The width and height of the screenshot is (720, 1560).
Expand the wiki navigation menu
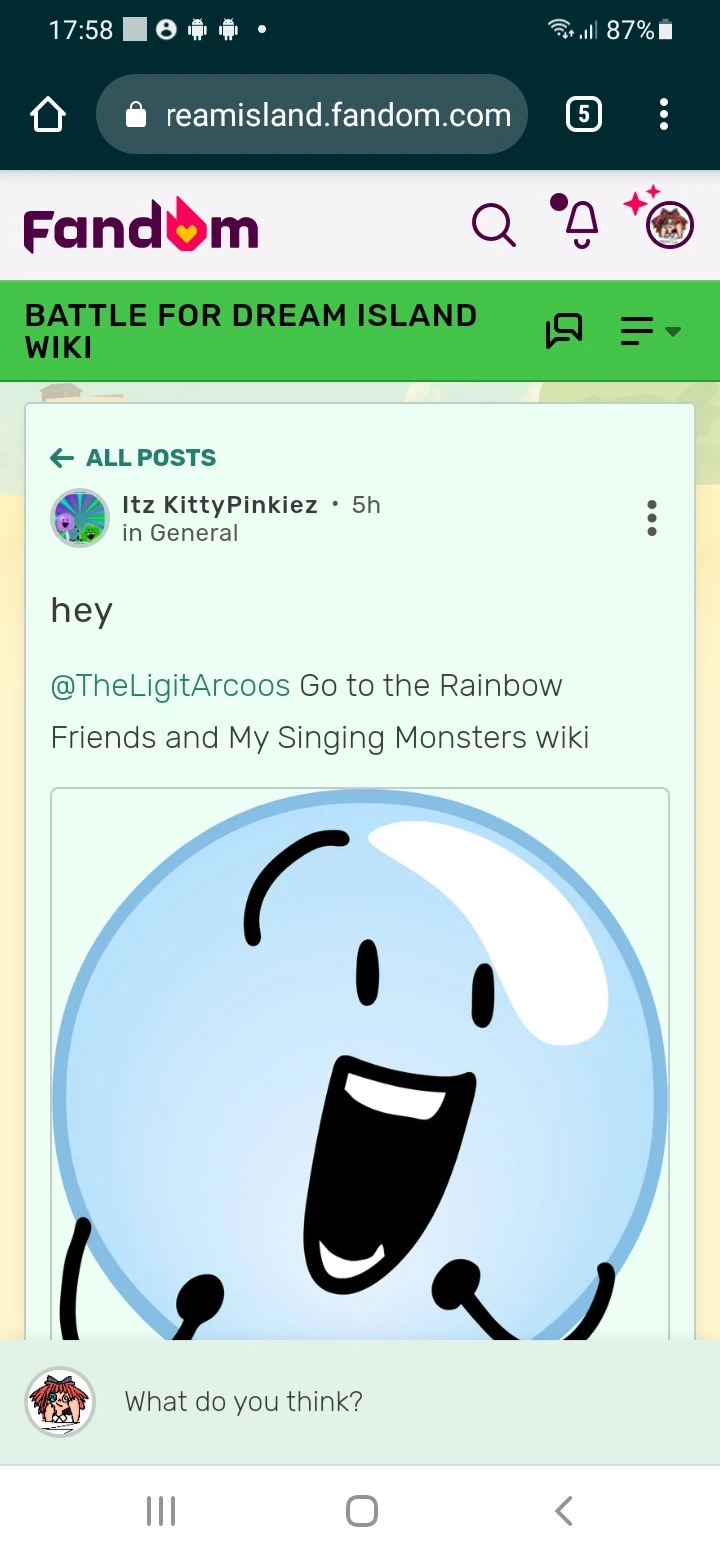click(649, 330)
